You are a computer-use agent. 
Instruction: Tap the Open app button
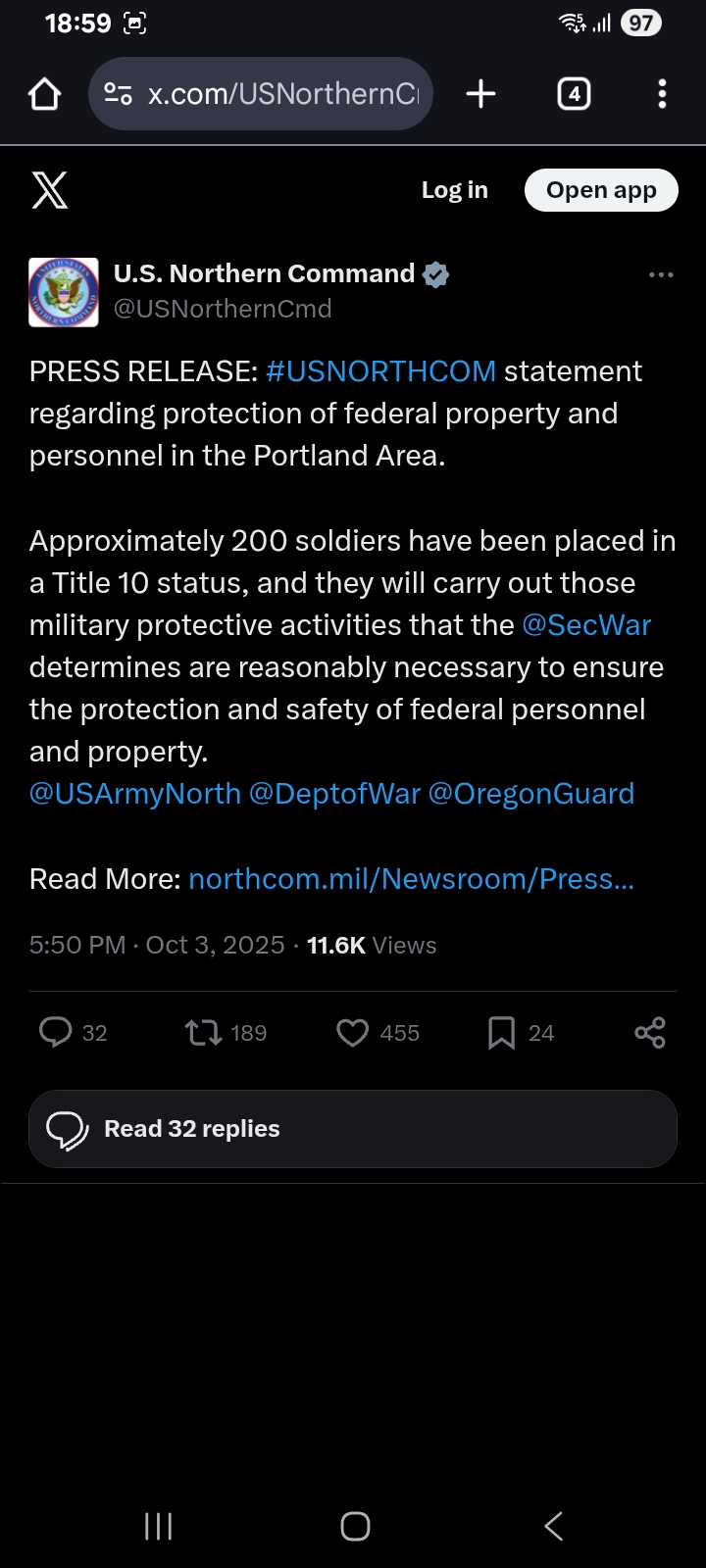(x=601, y=190)
